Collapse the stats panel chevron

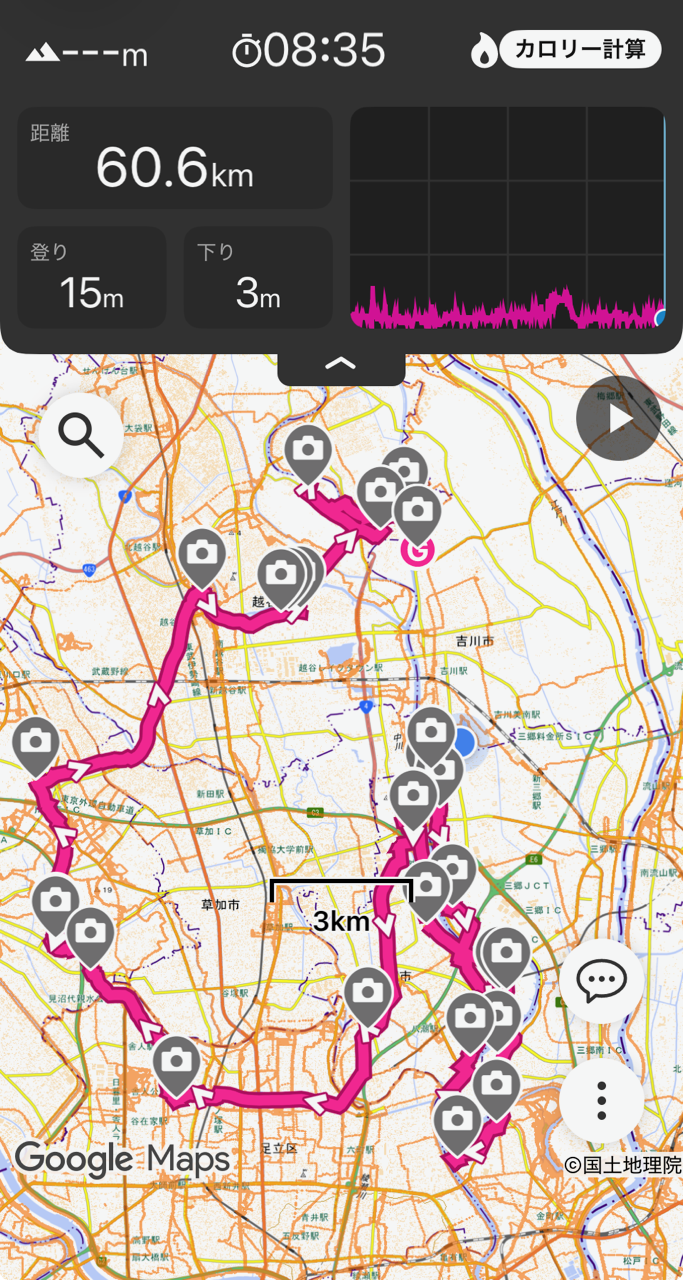tap(341, 365)
